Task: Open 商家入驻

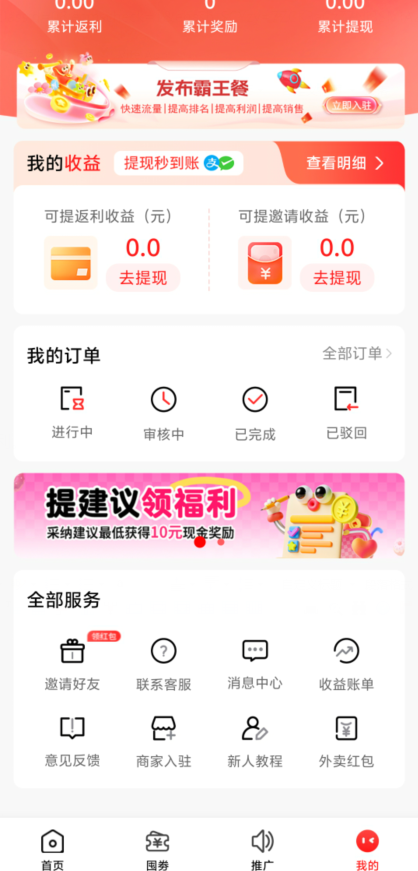Action: (163, 742)
